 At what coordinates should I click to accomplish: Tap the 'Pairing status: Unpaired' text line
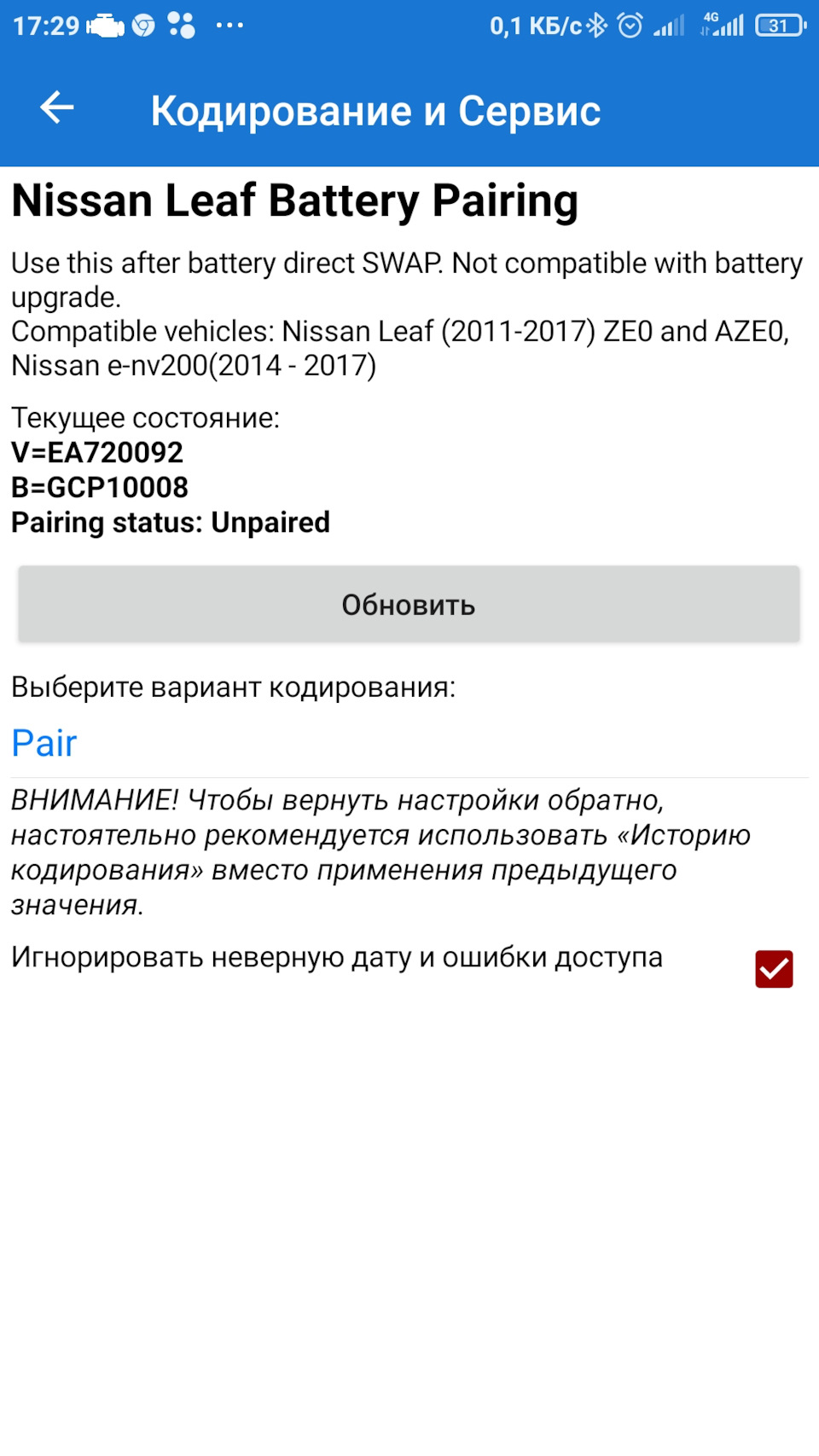[x=169, y=522]
